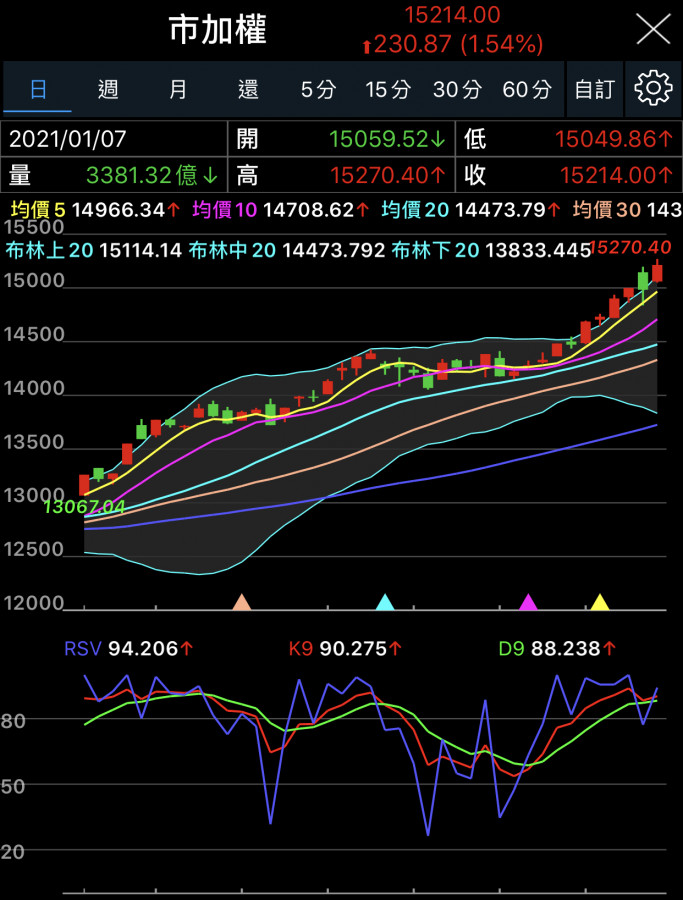Viewport: 683px width, 900px height.
Task: Open 自訂 custom period options
Action: (x=594, y=89)
